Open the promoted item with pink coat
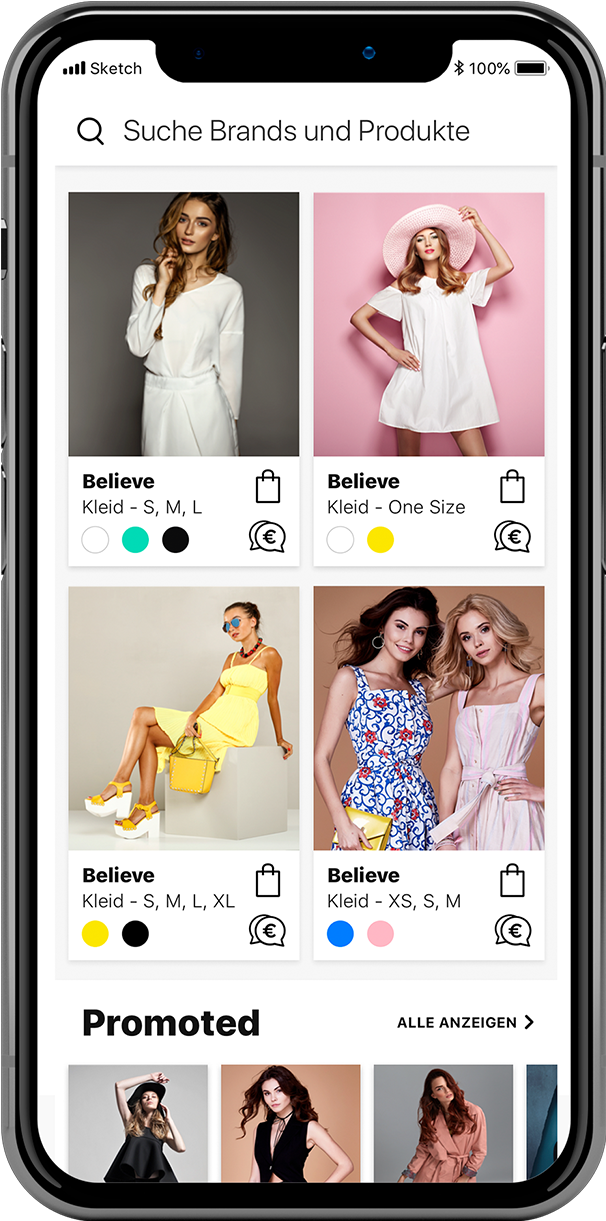 [443, 1122]
